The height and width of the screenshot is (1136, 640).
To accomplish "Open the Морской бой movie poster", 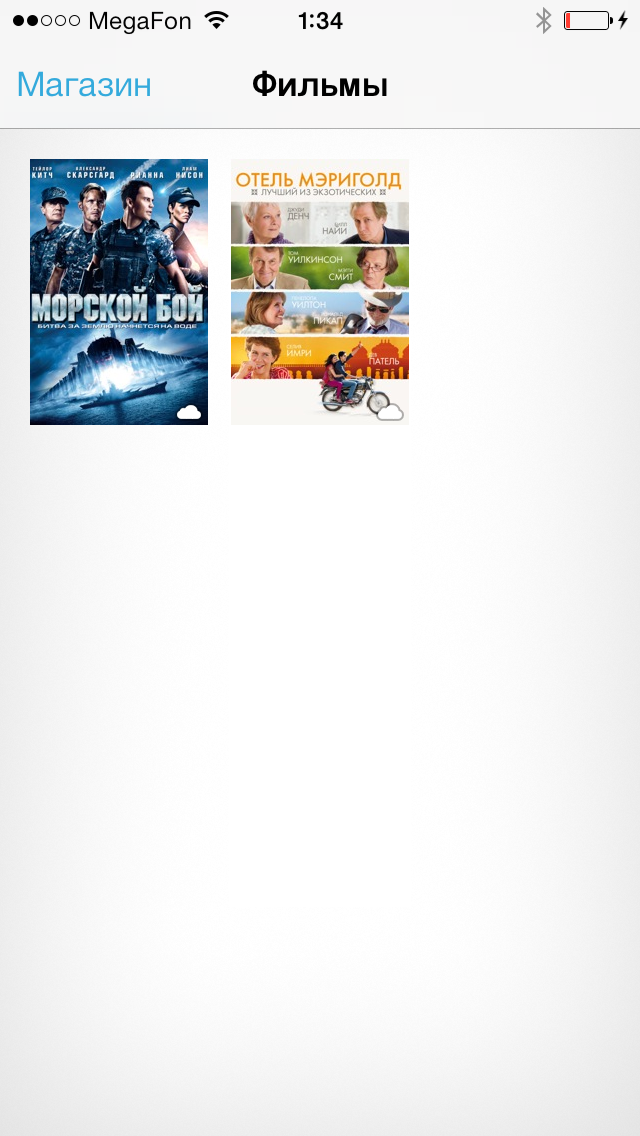I will coord(119,292).
